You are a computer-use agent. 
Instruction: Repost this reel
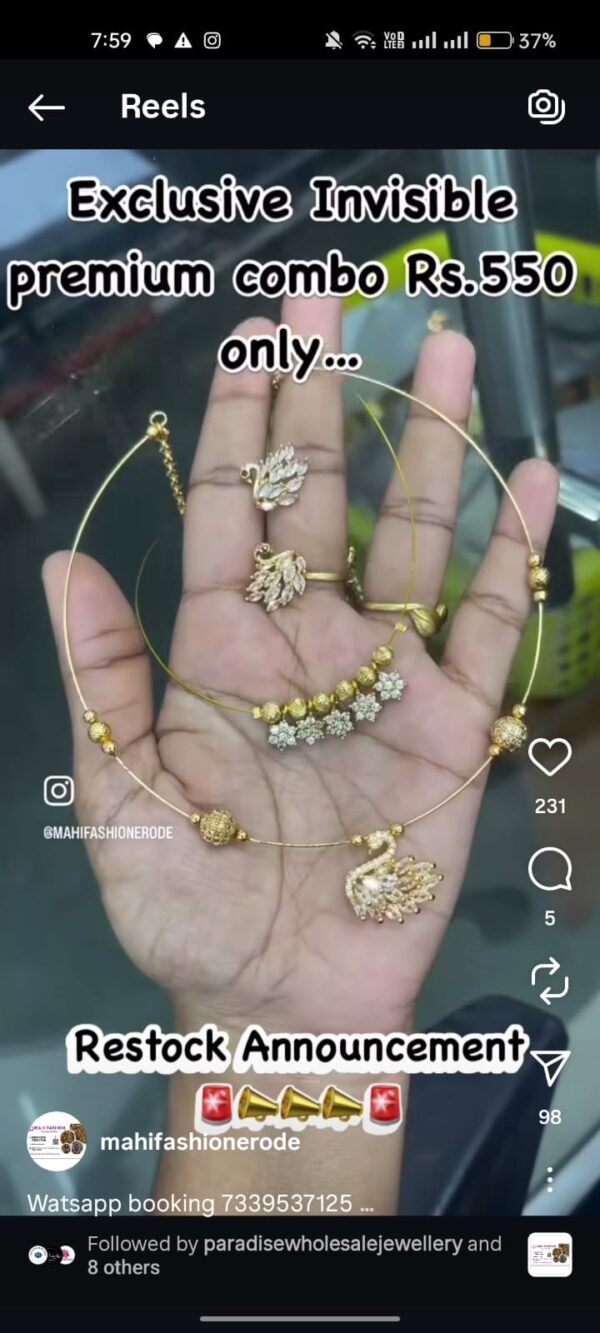[x=549, y=982]
